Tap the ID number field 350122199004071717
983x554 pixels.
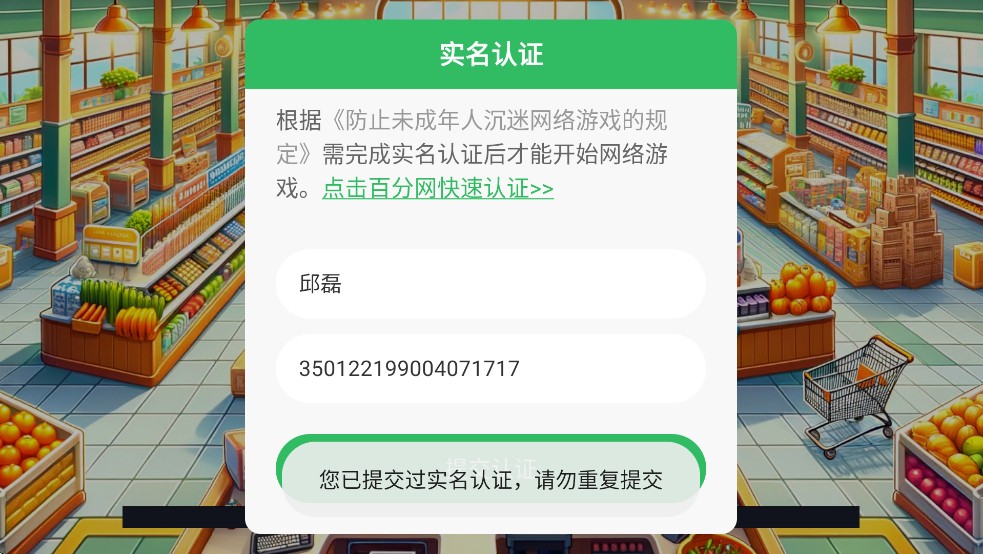pos(490,369)
